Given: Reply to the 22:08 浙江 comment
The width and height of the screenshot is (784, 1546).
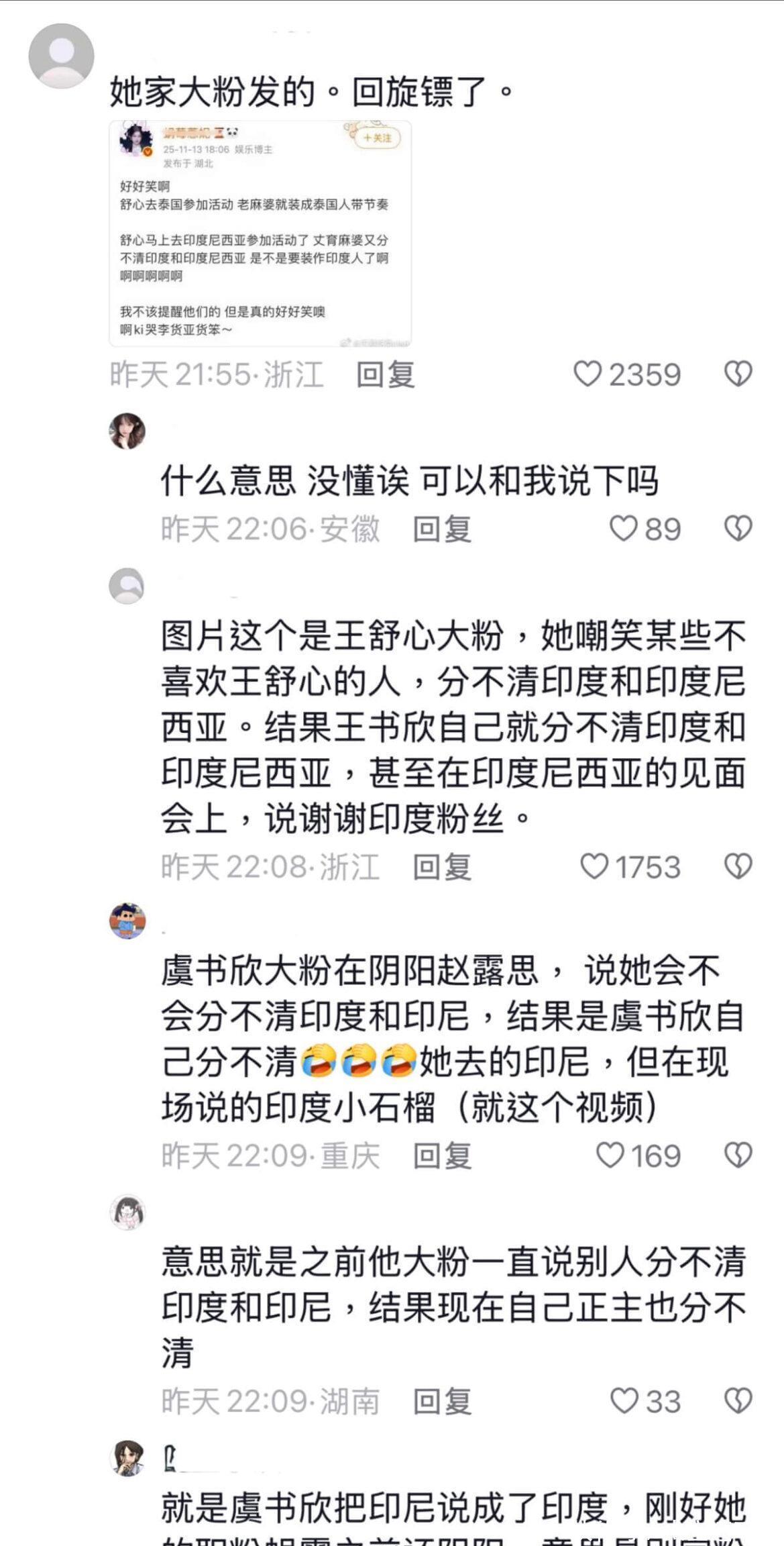Looking at the screenshot, I should tap(441, 867).
